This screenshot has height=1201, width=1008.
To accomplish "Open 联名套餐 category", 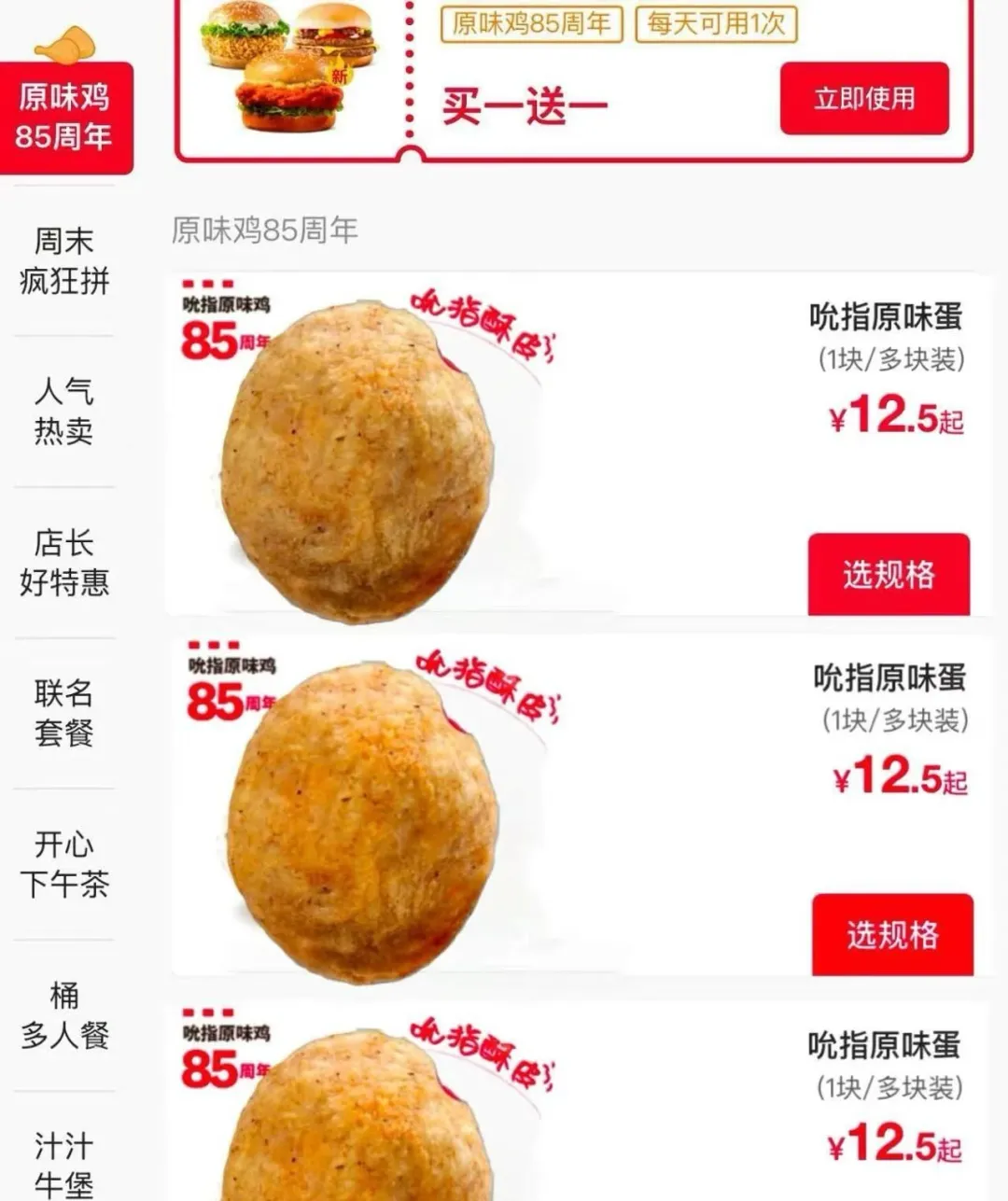I will tap(64, 713).
